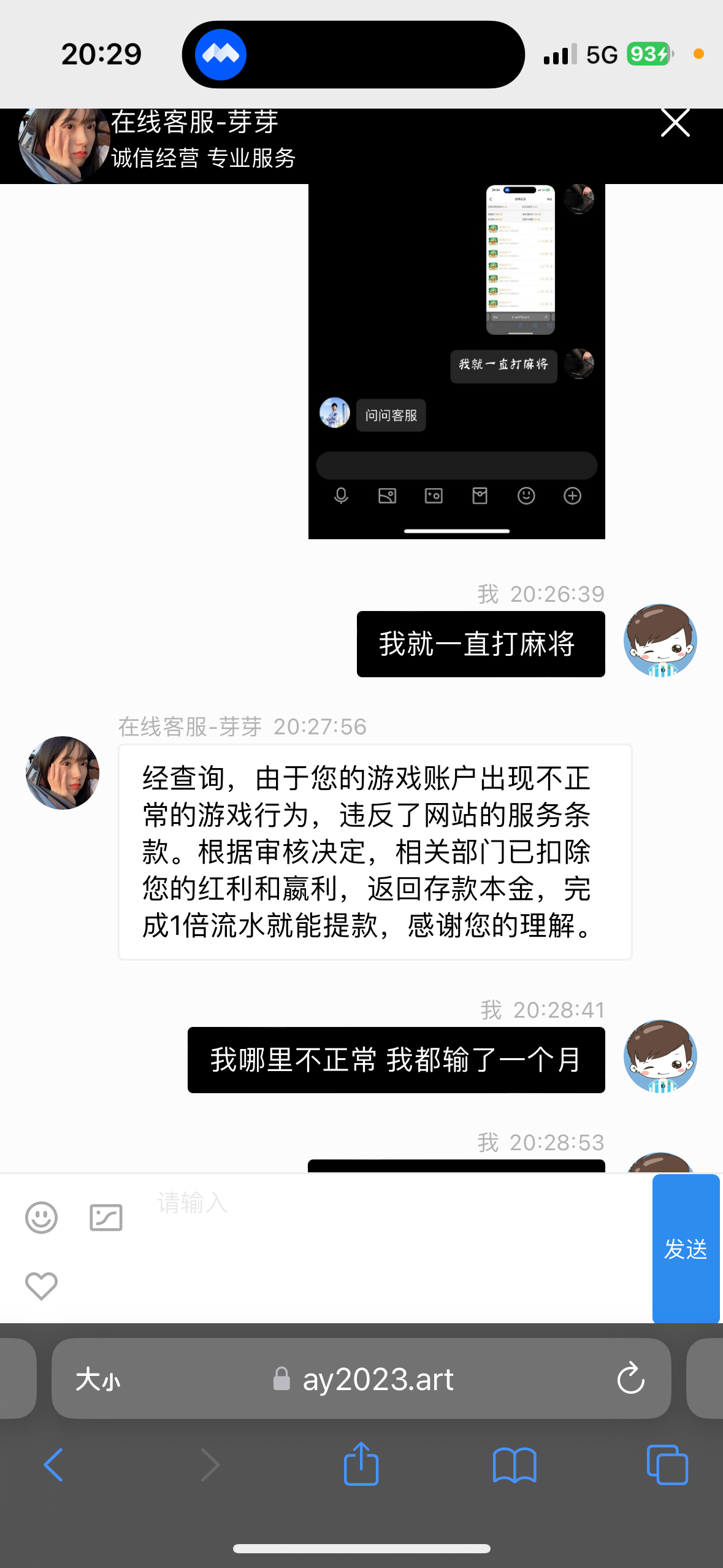This screenshot has width=723, height=1568.
Task: Share this page from Safari
Action: point(361,1464)
